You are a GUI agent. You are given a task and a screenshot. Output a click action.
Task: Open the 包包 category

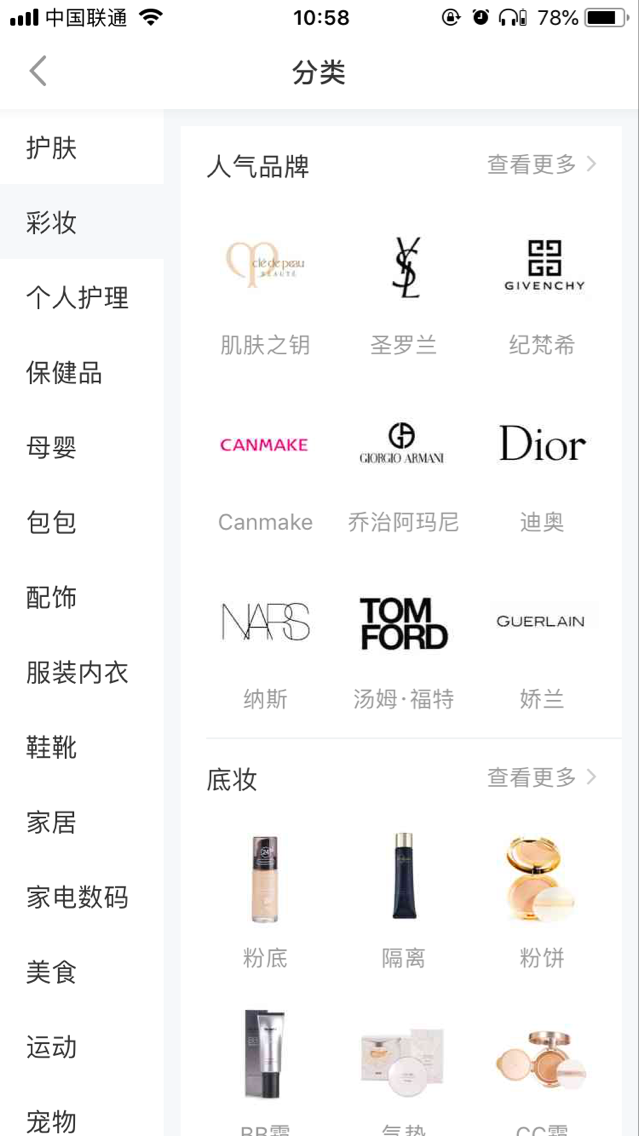pos(81,522)
